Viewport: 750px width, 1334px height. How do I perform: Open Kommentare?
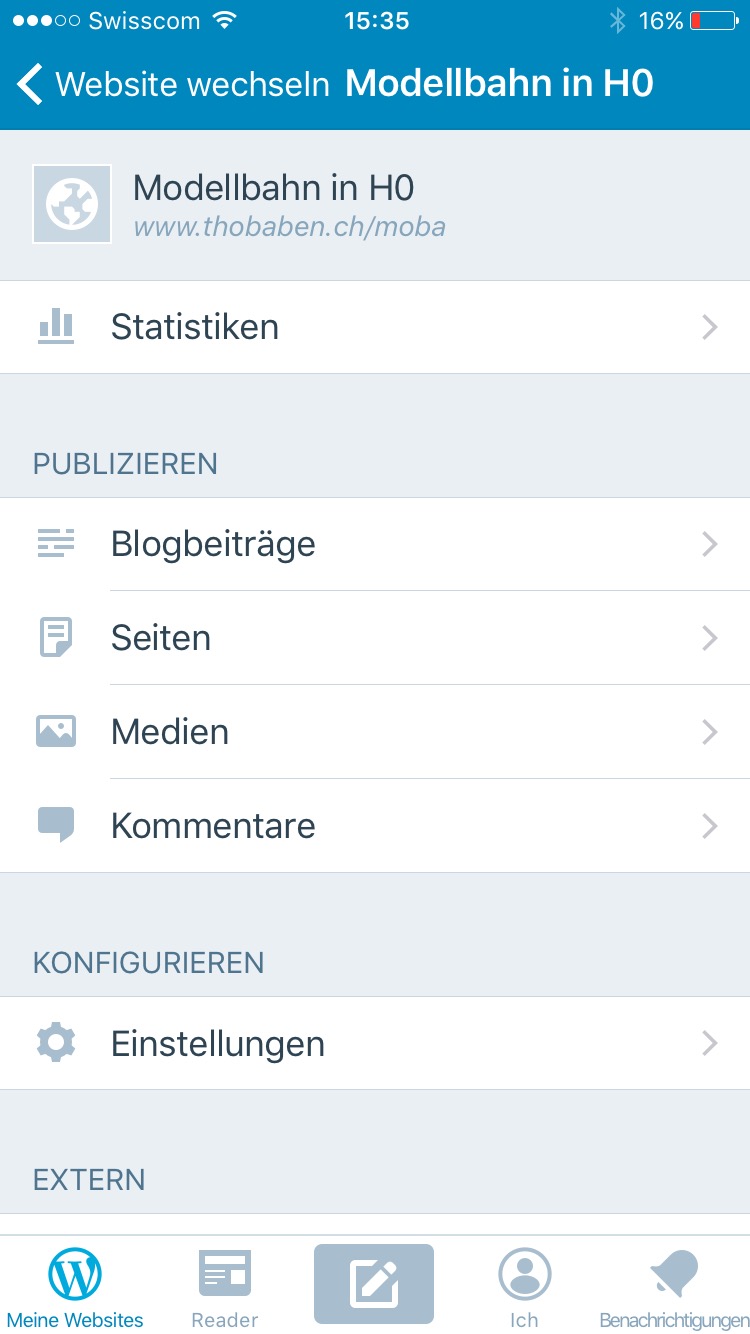(375, 826)
